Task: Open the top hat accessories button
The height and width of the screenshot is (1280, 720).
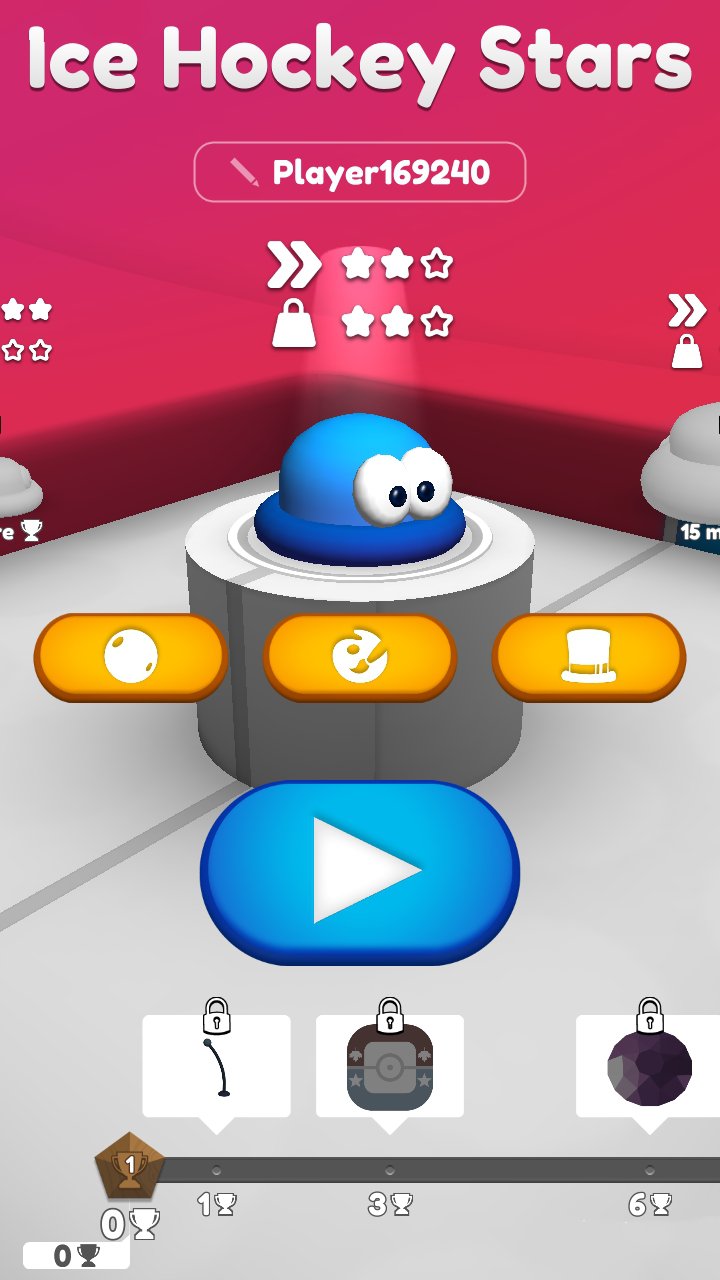Action: 589,657
